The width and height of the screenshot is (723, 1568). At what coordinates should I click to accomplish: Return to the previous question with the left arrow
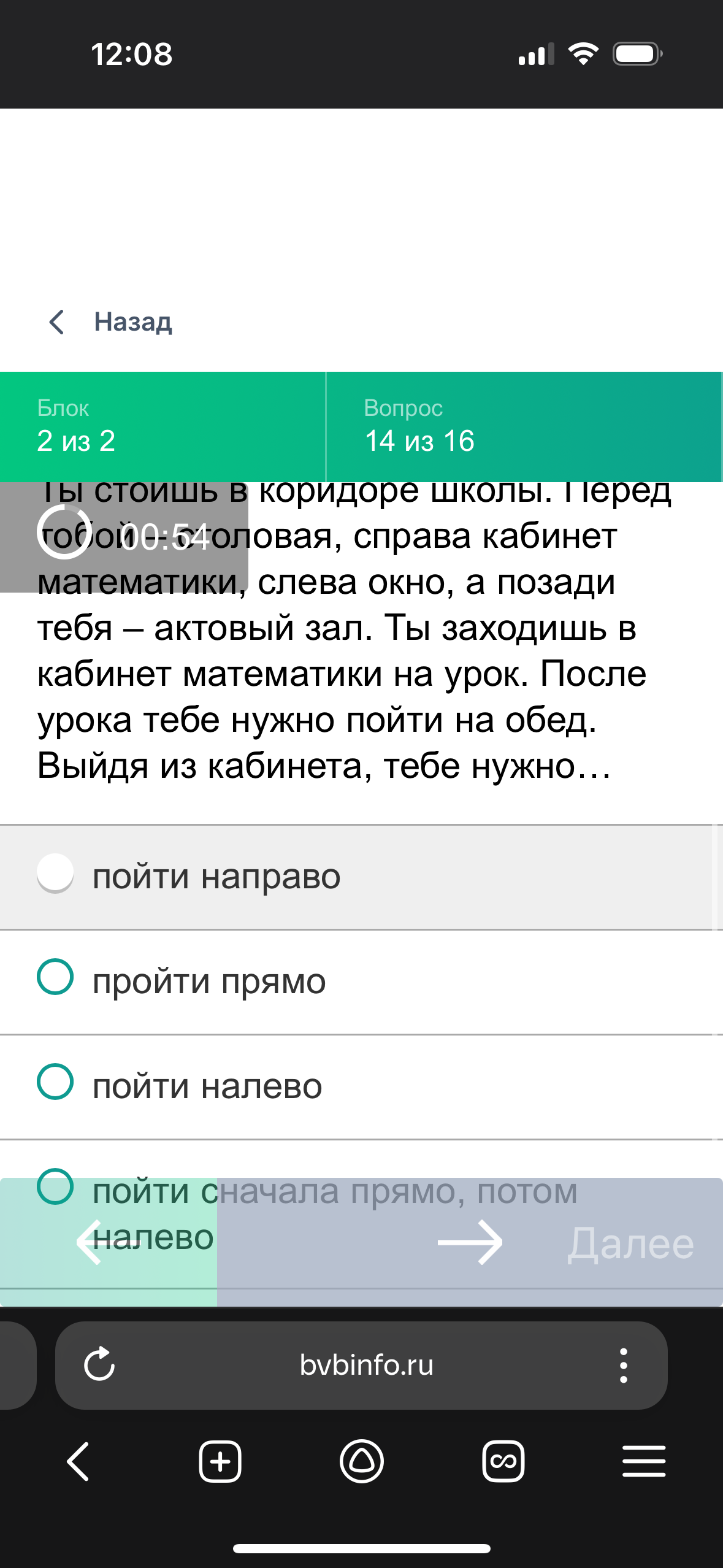[x=109, y=1242]
